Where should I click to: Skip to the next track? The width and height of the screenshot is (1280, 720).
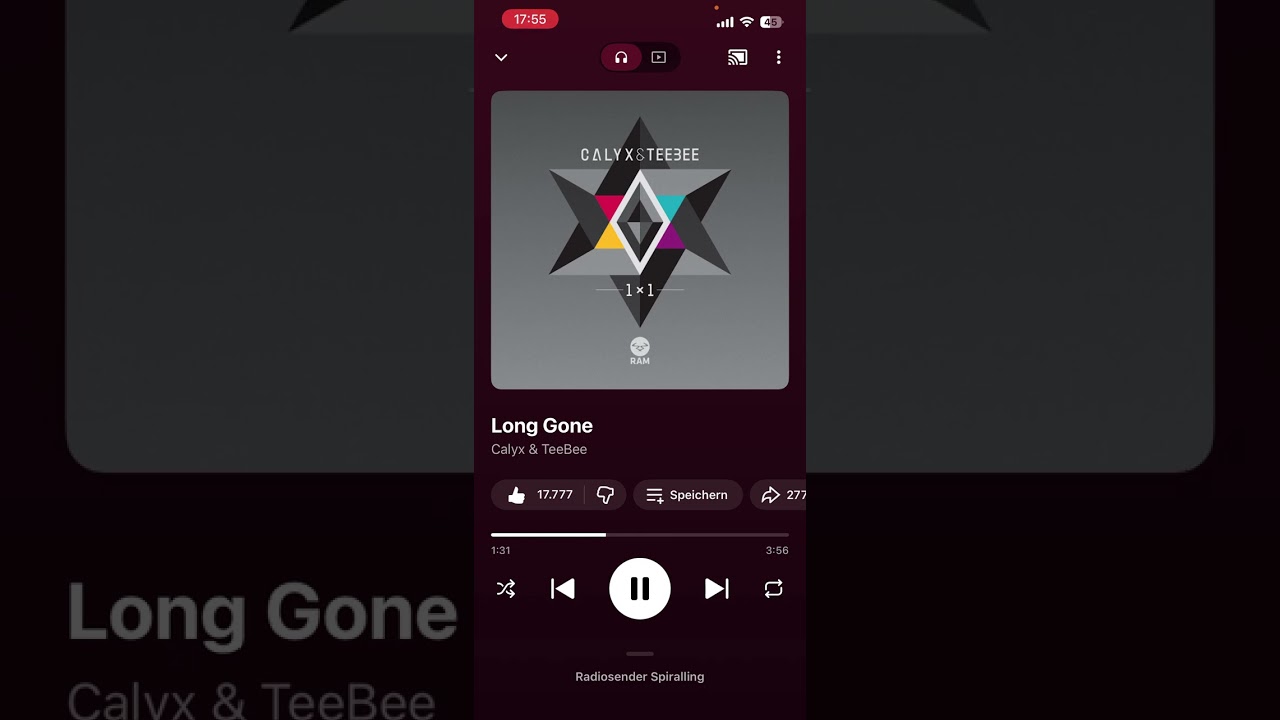click(717, 589)
